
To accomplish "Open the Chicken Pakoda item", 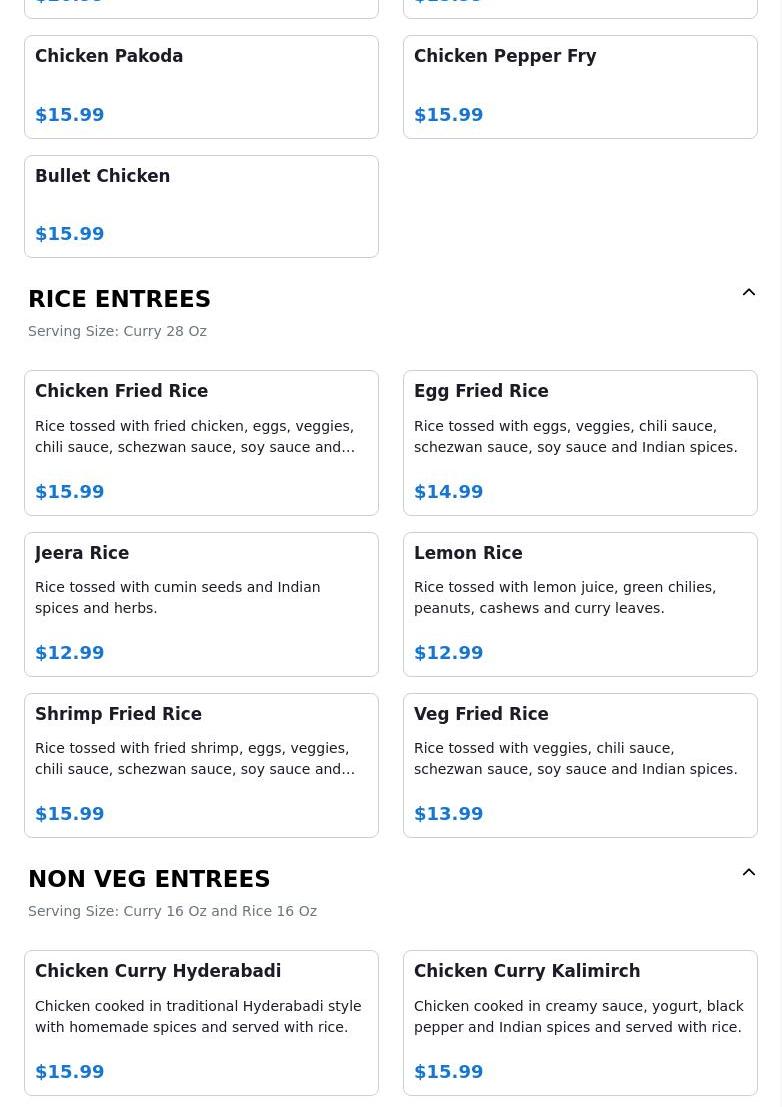I will coord(201,87).
